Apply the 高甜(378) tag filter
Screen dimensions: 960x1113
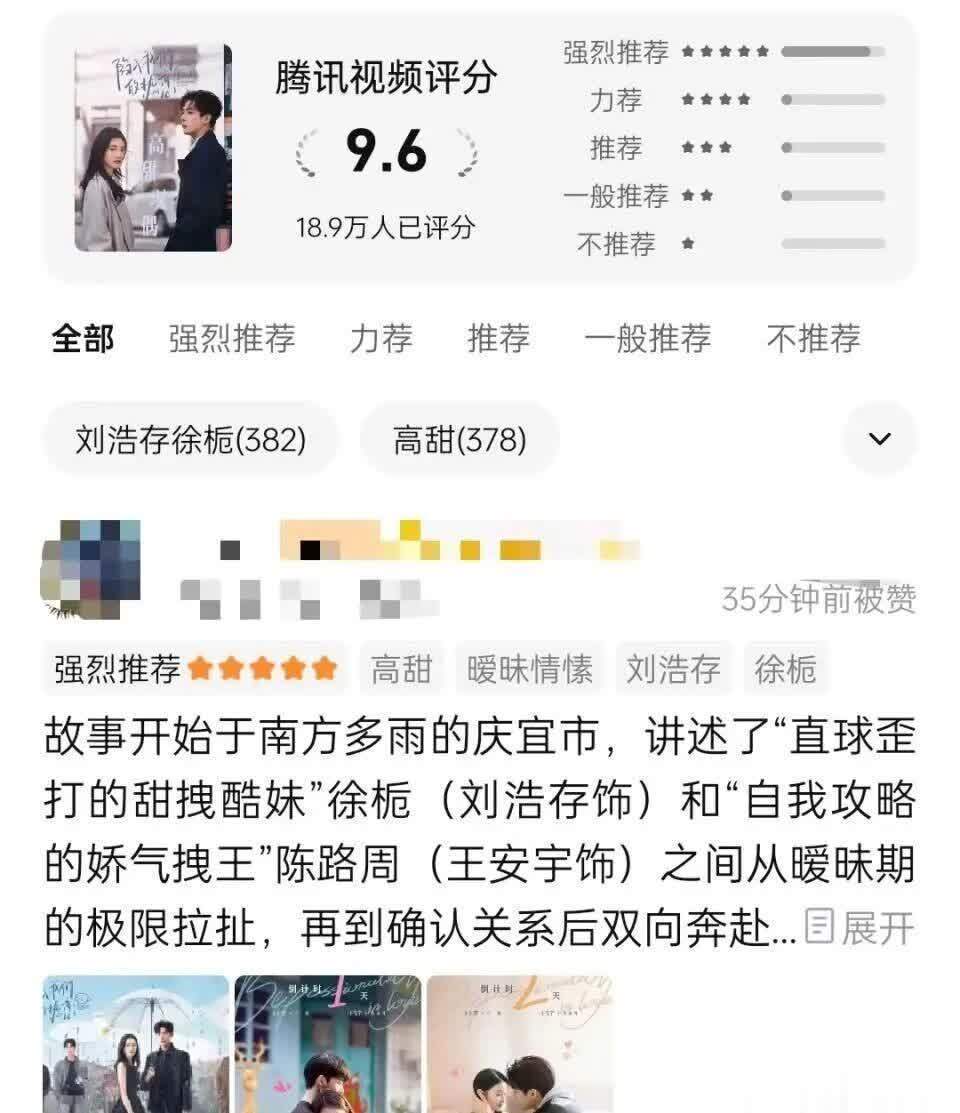pyautogui.click(x=460, y=439)
